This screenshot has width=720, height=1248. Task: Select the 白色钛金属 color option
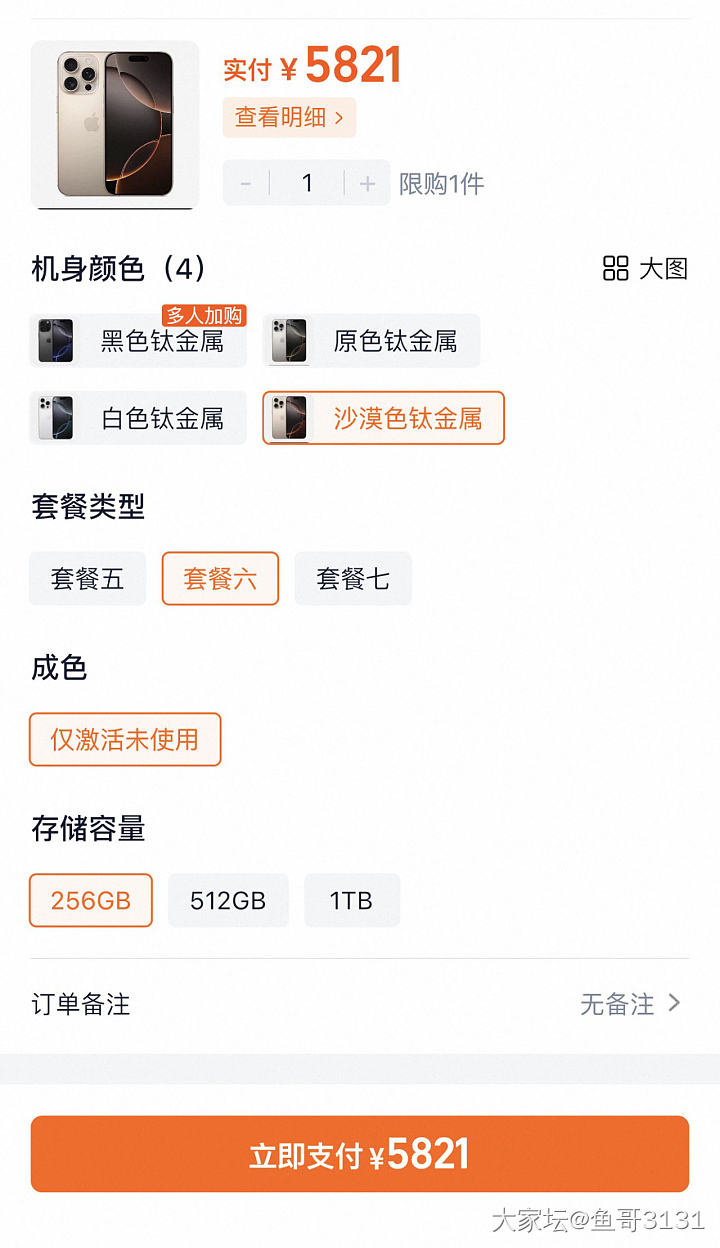(137, 418)
